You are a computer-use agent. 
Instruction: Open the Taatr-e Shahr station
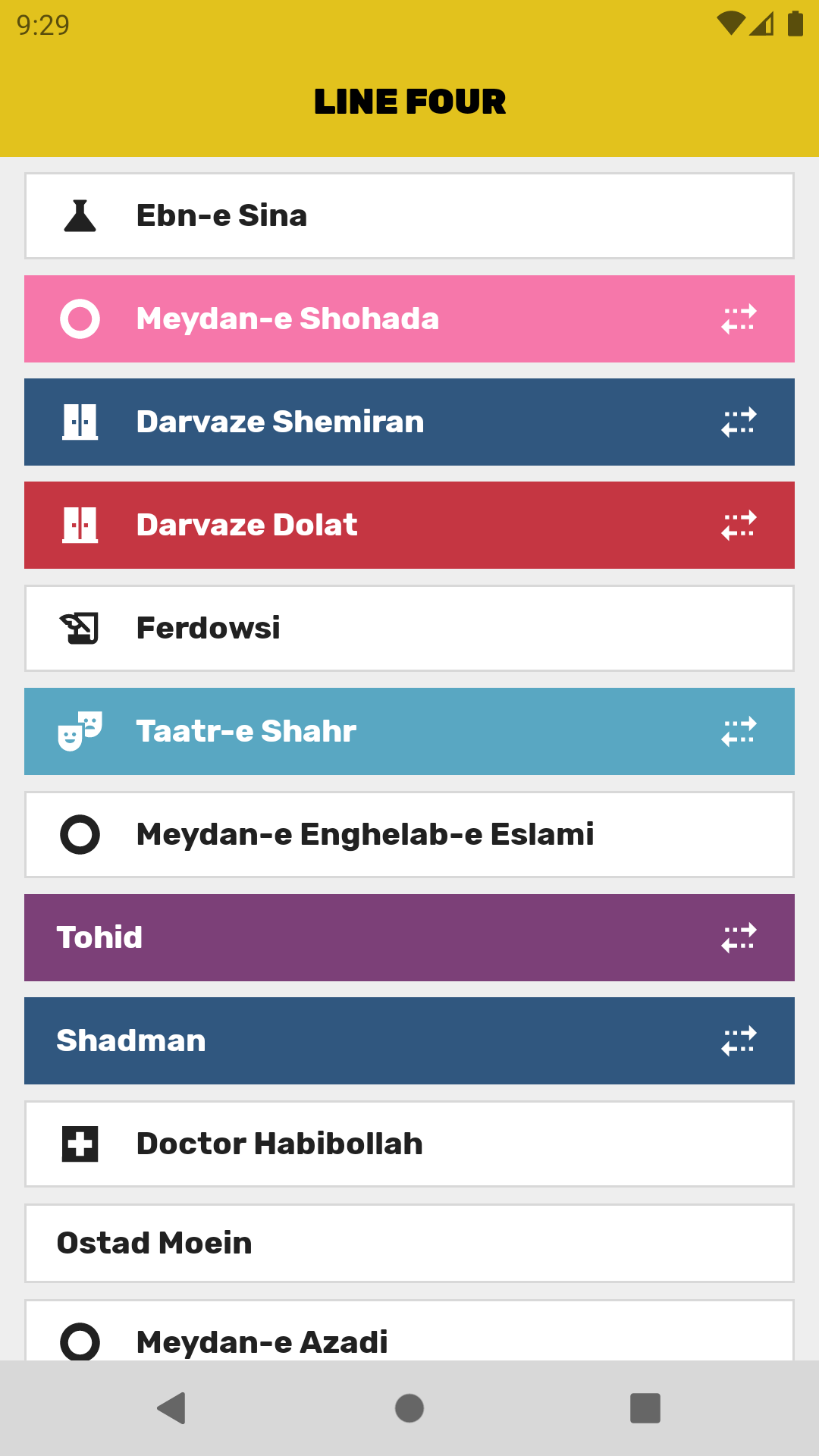click(x=409, y=732)
